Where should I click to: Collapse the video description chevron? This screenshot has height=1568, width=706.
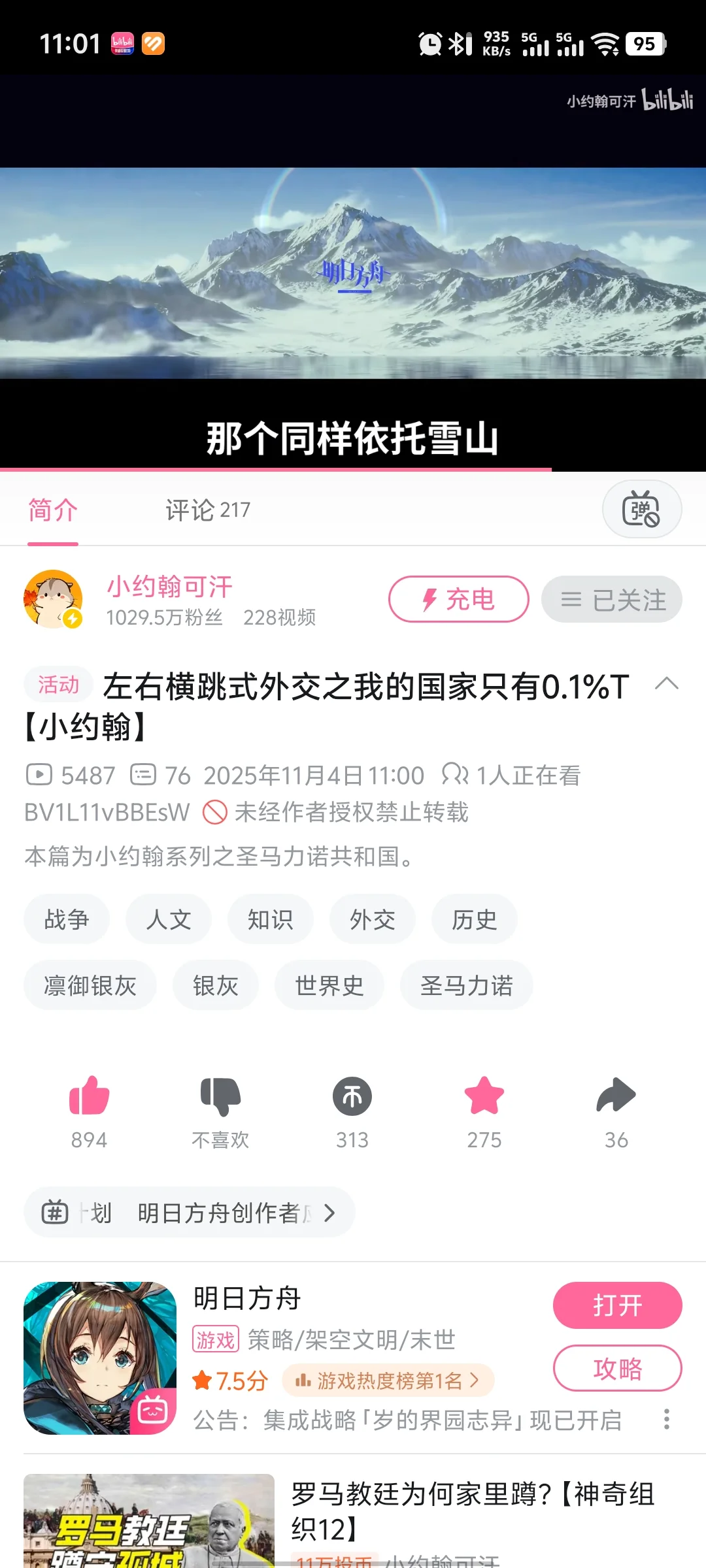(666, 684)
